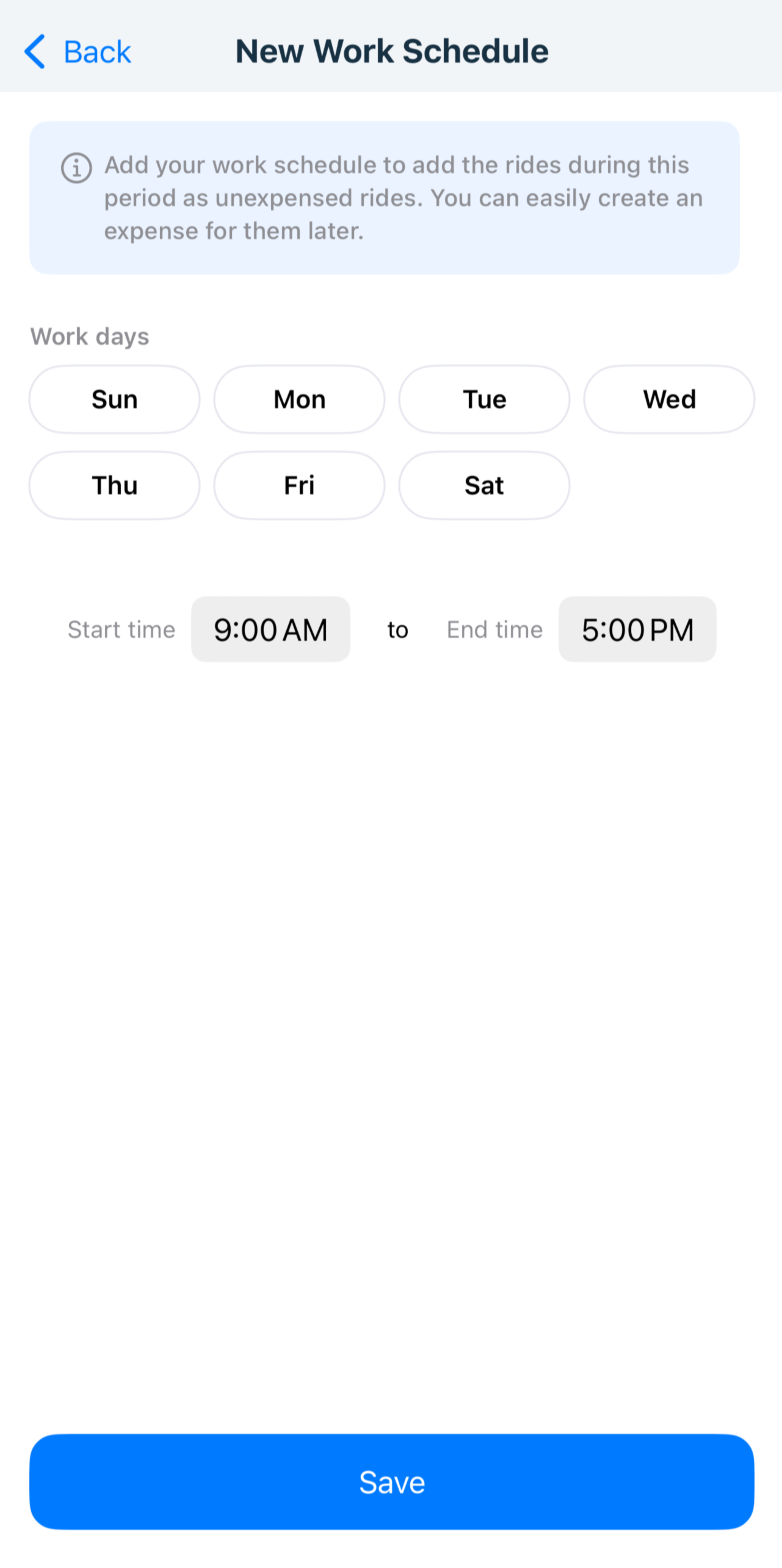Toggle Thu in the work days row
This screenshot has width=782, height=1568.
114,485
